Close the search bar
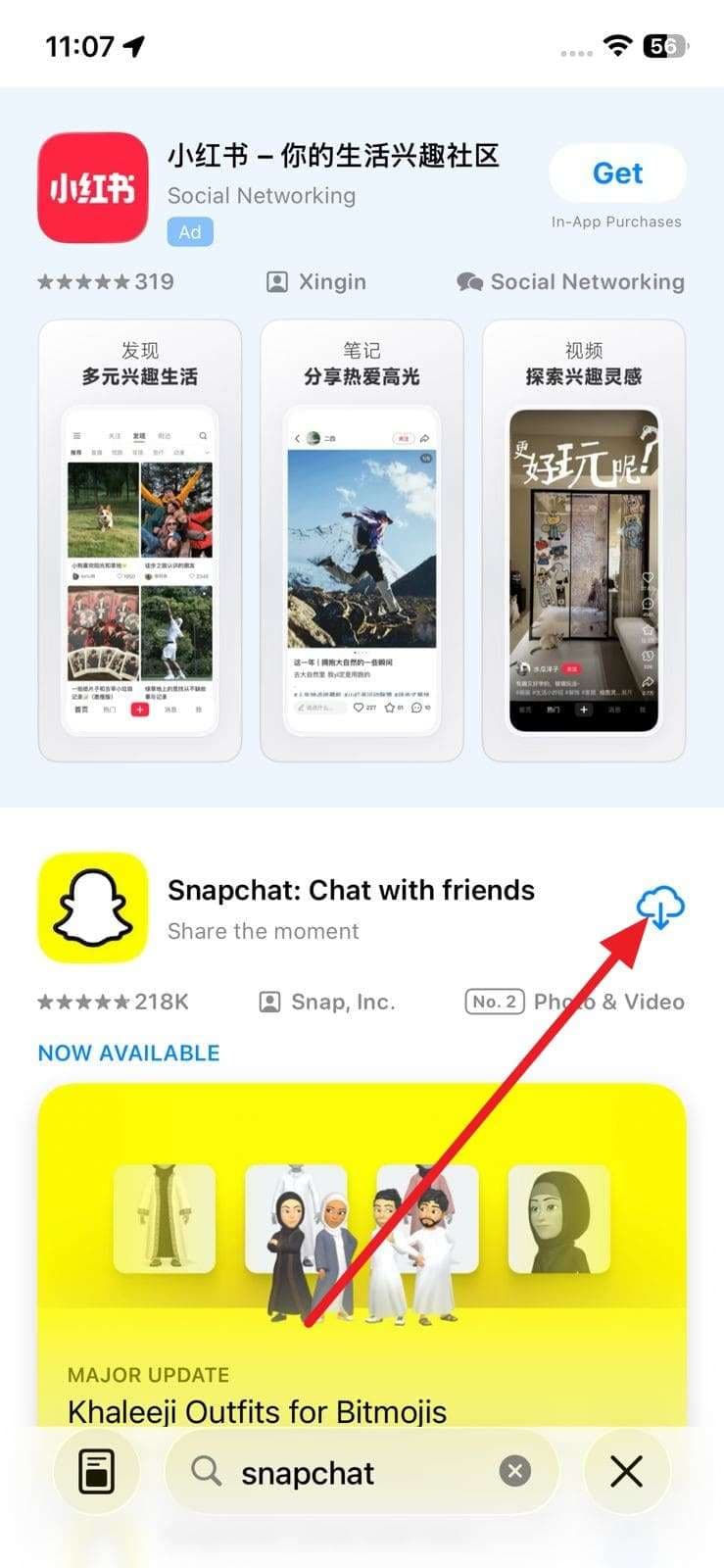Image resolution: width=724 pixels, height=1568 pixels. click(x=626, y=1471)
